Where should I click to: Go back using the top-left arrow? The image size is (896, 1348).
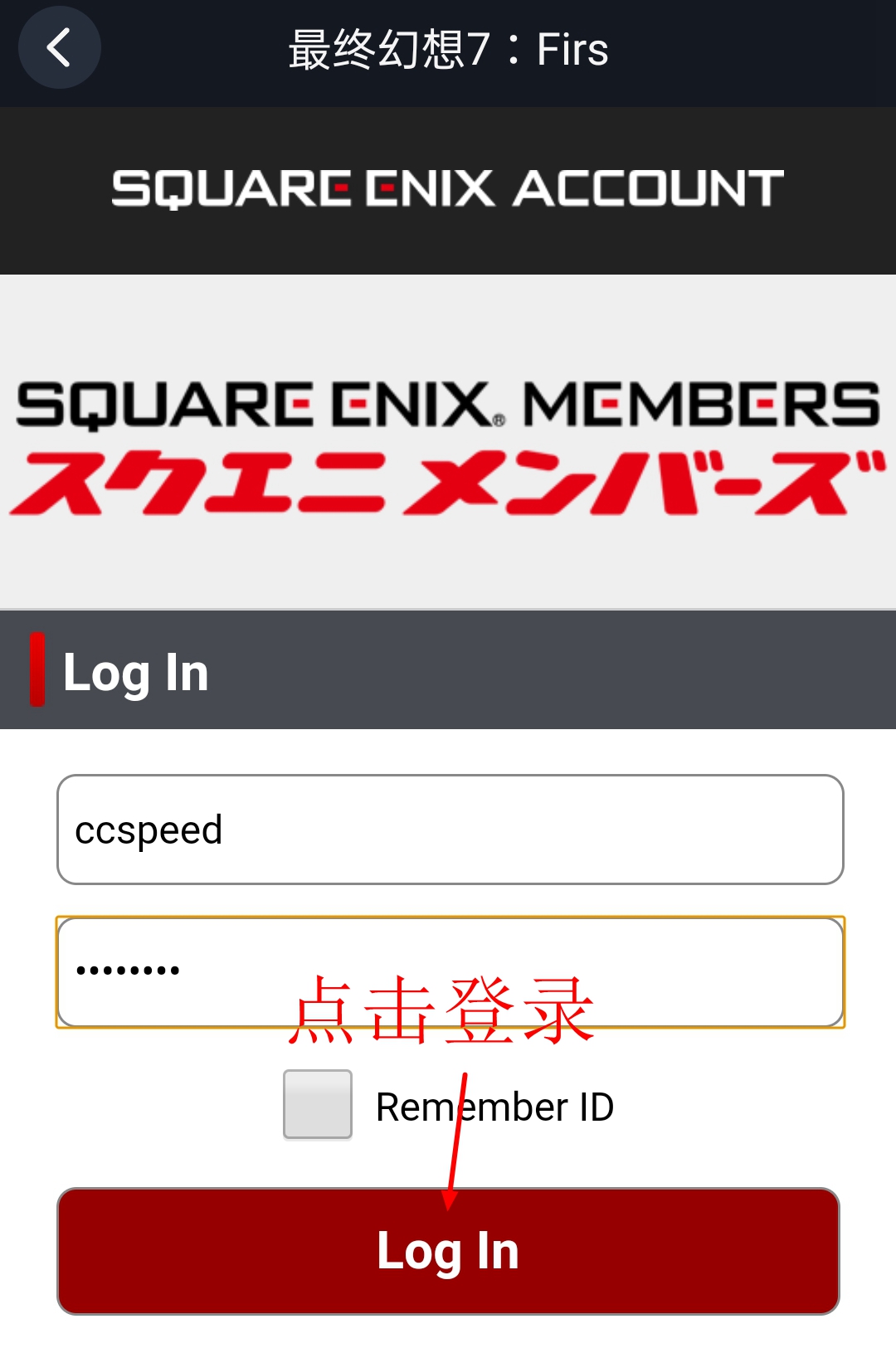(60, 48)
